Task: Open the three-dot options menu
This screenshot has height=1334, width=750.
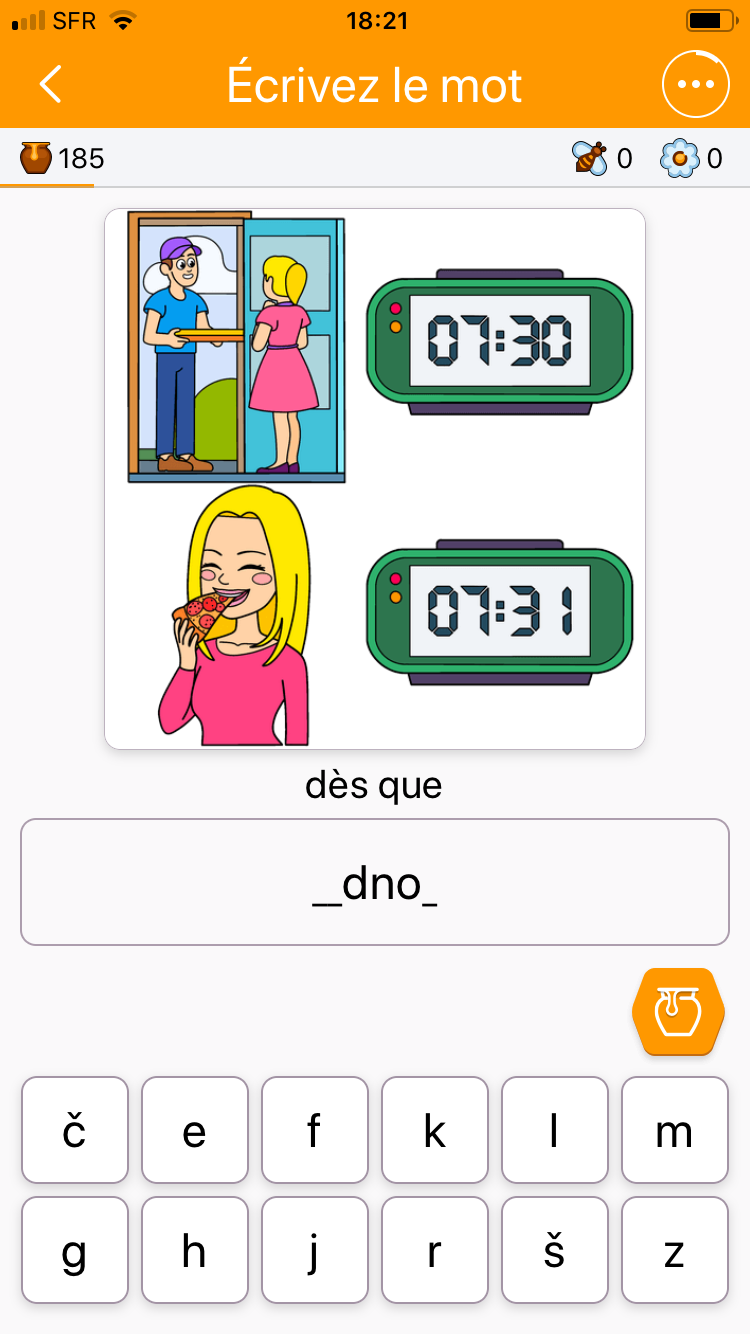Action: [x=696, y=85]
